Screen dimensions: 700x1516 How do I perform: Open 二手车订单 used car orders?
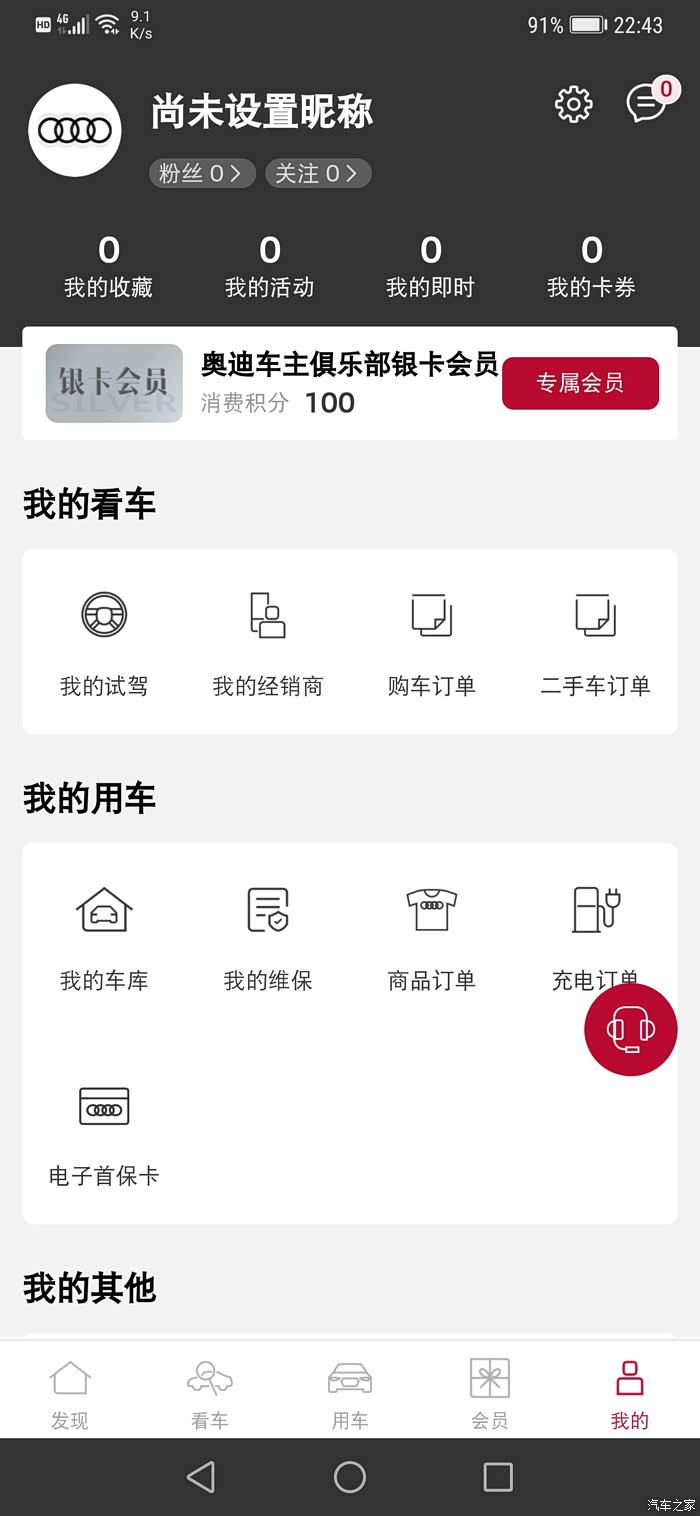pyautogui.click(x=596, y=643)
